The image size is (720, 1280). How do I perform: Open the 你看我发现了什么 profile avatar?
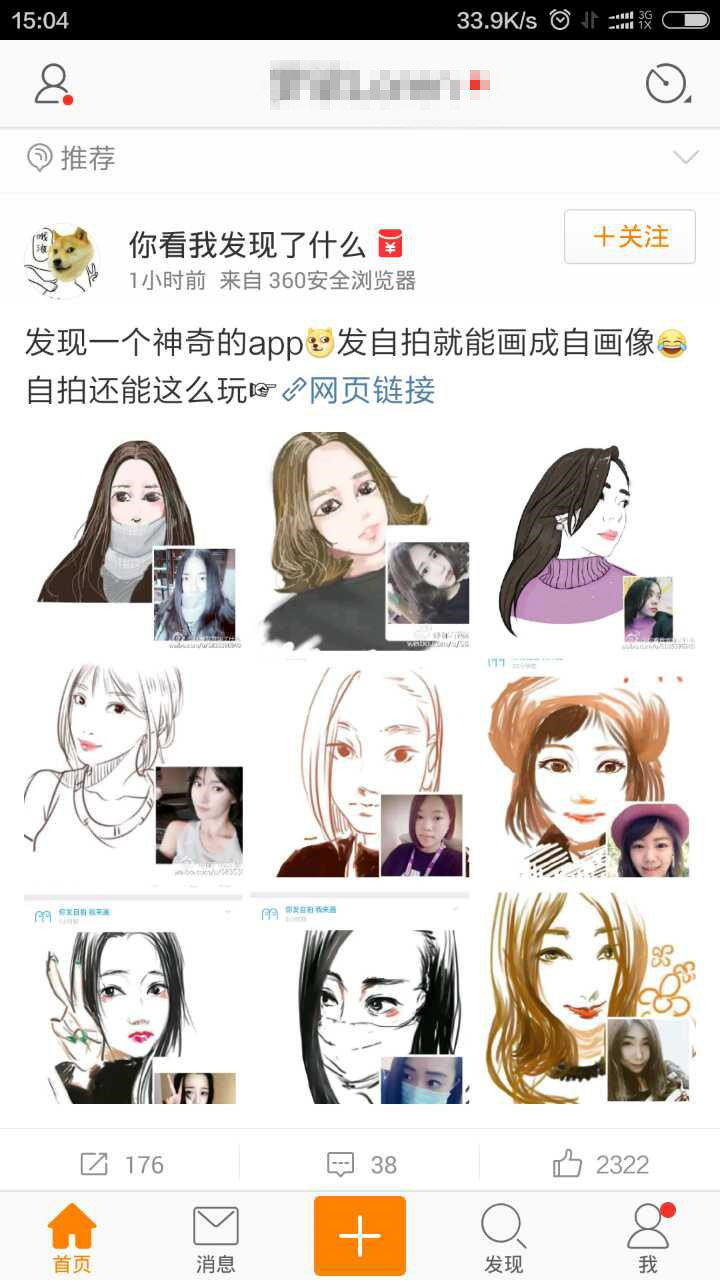tap(62, 260)
